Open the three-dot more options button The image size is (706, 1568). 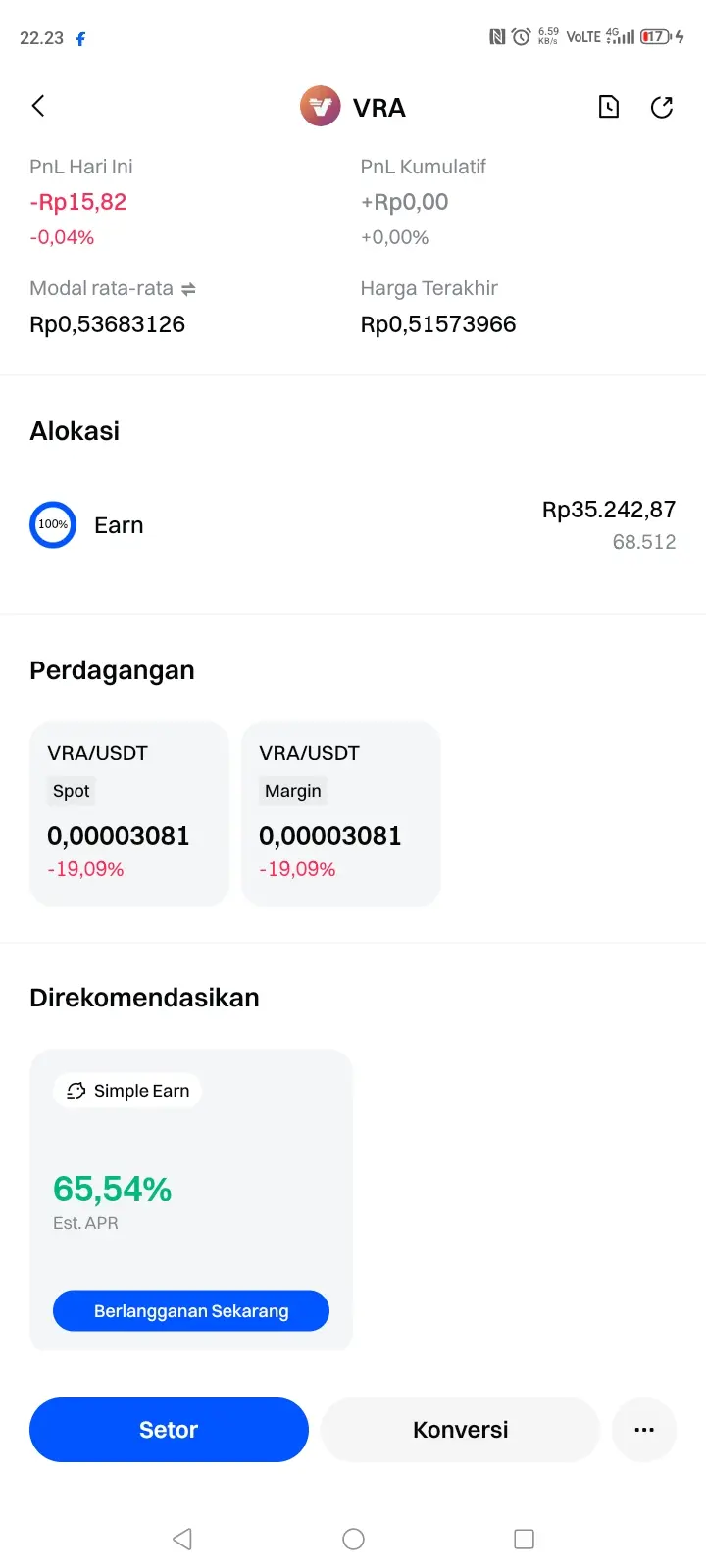pyautogui.click(x=644, y=1430)
